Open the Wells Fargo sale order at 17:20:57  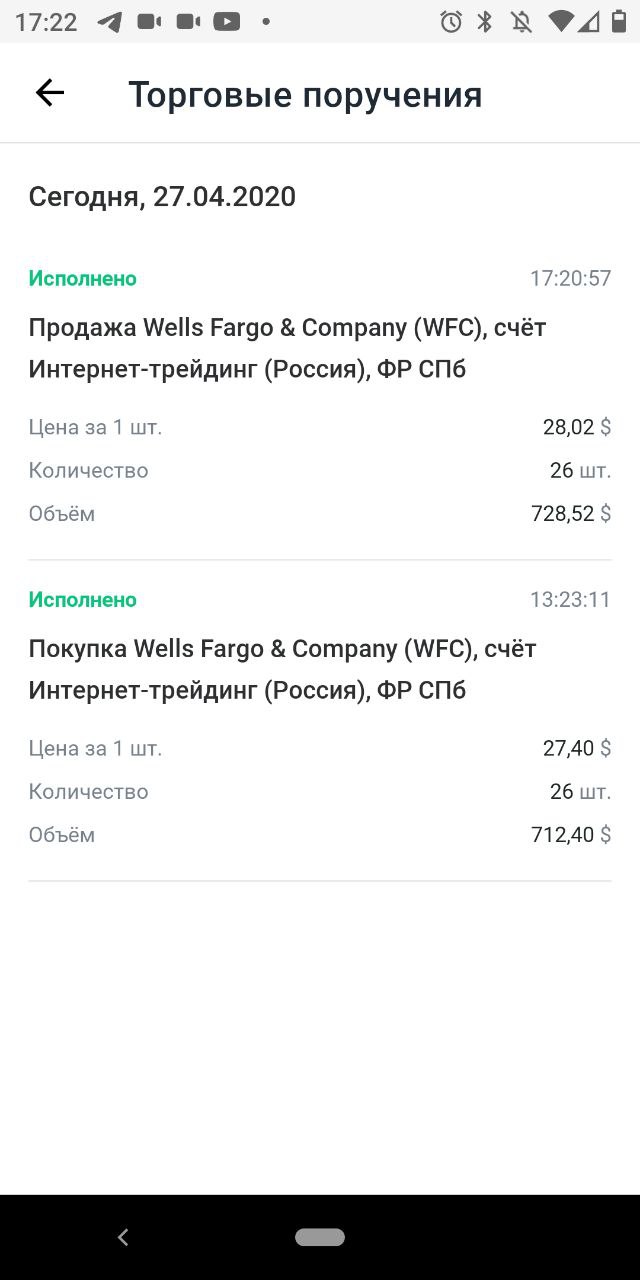(320, 400)
